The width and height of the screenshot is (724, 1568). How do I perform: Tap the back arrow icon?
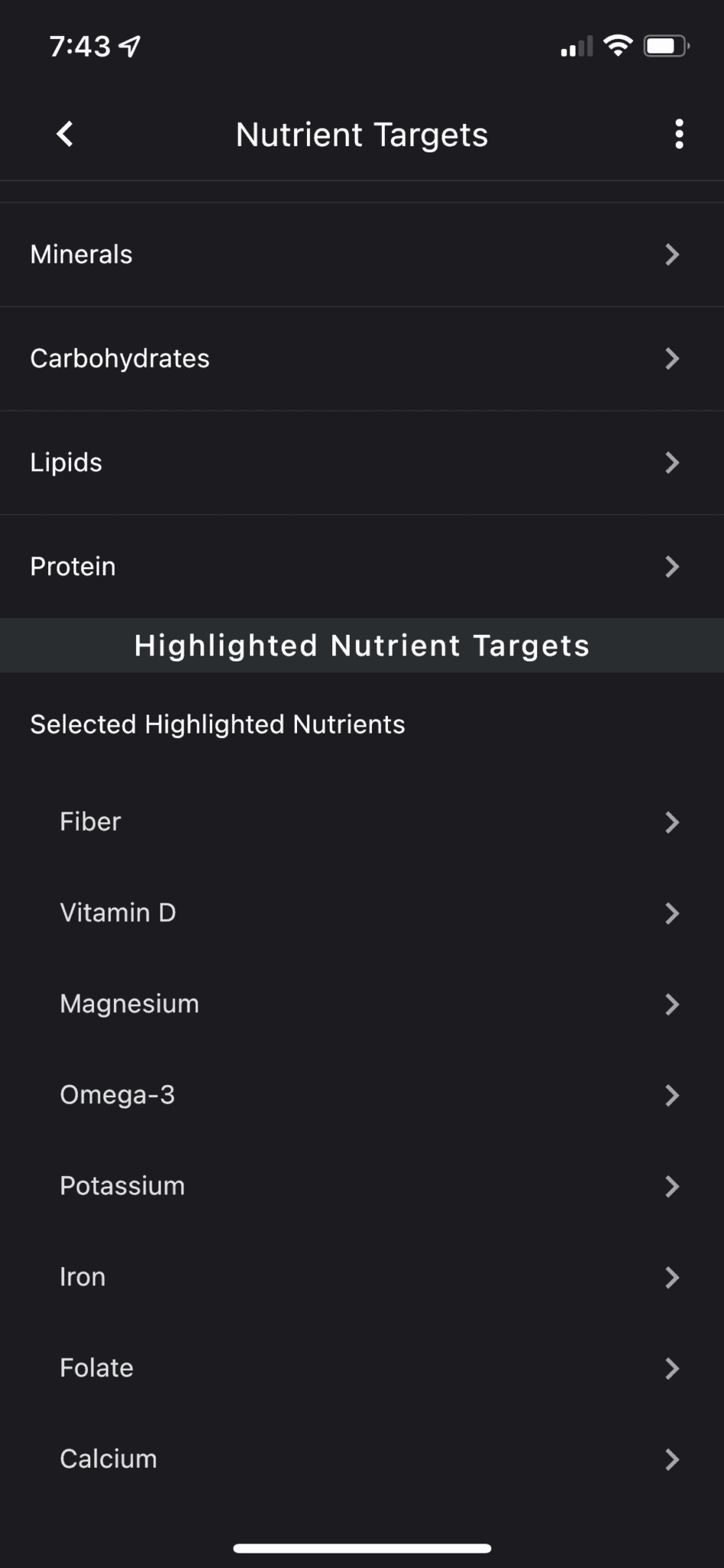(x=64, y=134)
